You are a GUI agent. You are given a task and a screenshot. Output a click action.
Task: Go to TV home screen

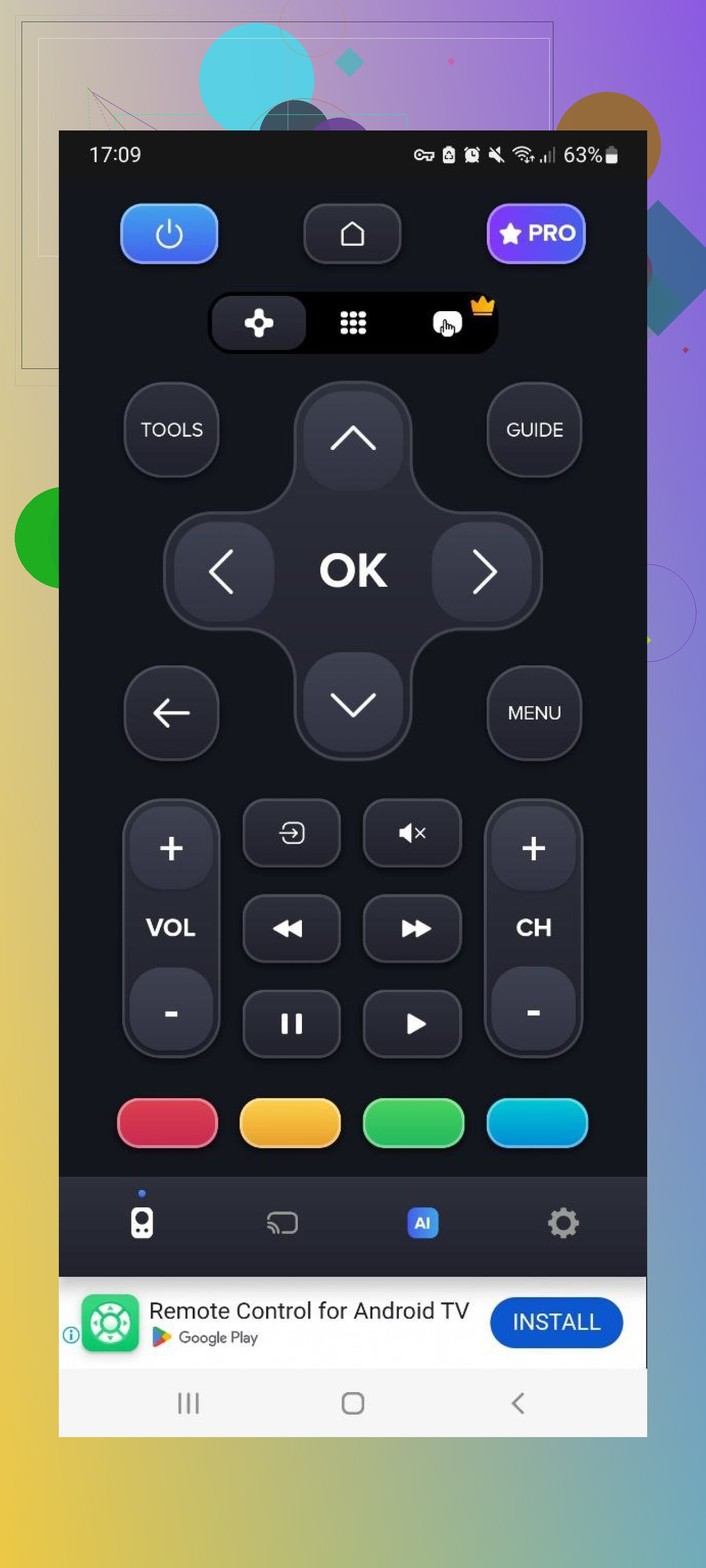[352, 234]
